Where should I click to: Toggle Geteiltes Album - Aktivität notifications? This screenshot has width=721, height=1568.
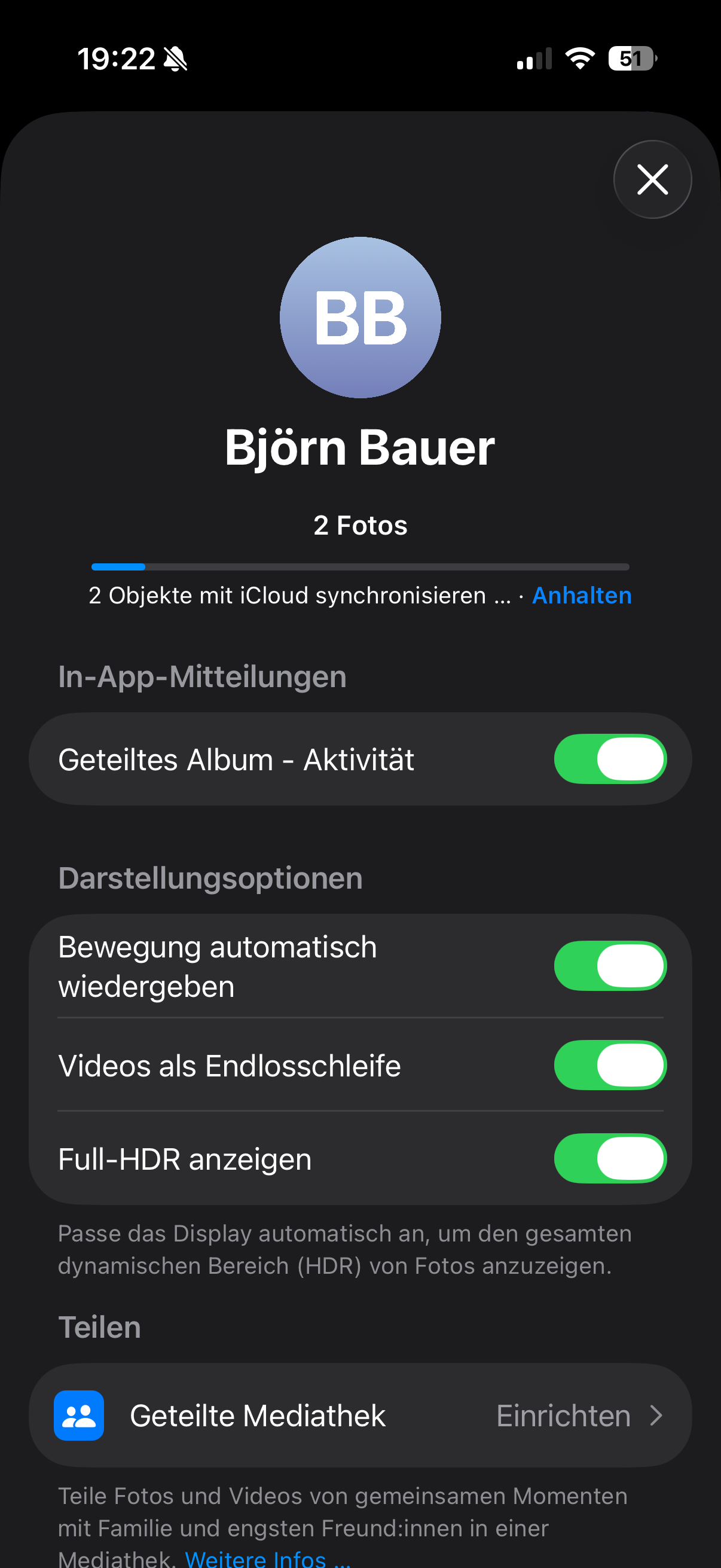point(610,759)
